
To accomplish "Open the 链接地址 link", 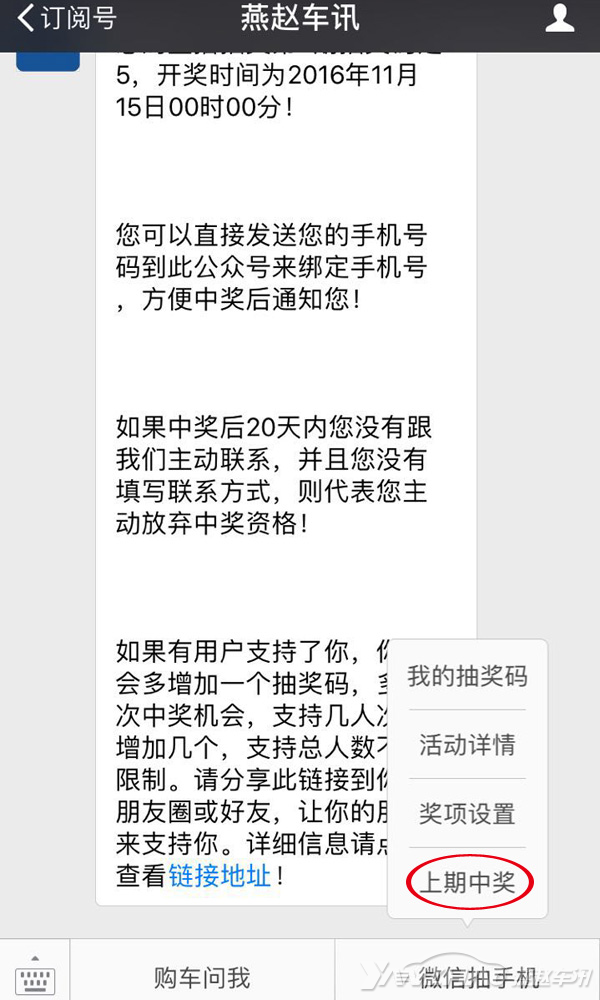I will [x=220, y=876].
